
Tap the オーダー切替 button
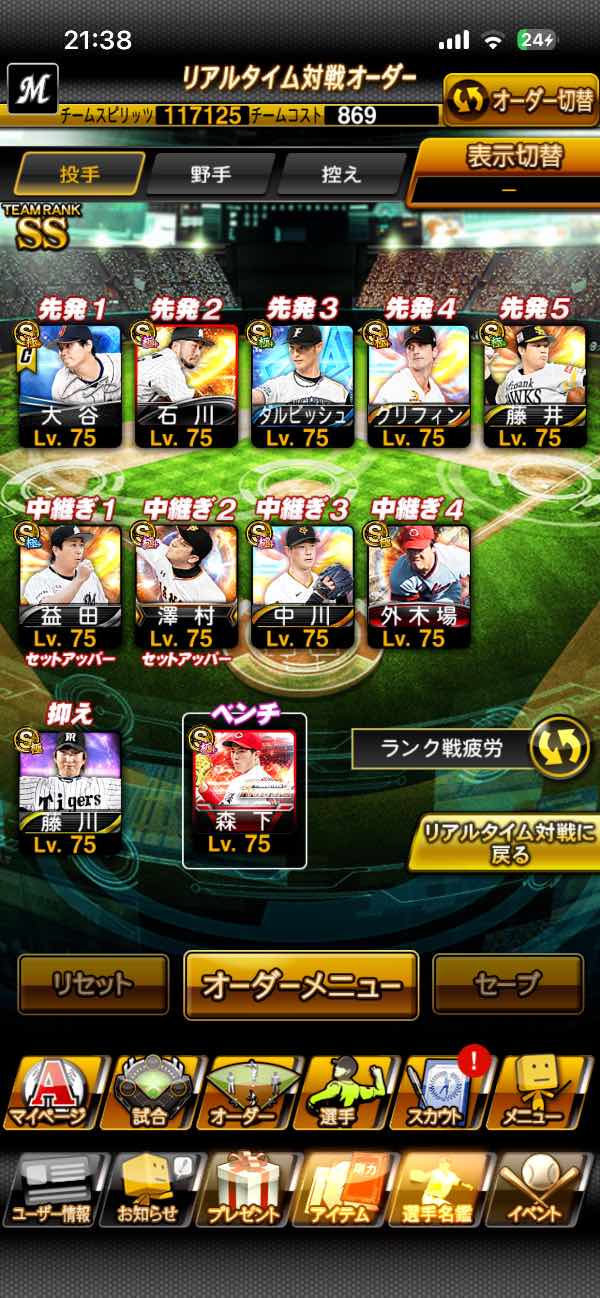[x=519, y=100]
